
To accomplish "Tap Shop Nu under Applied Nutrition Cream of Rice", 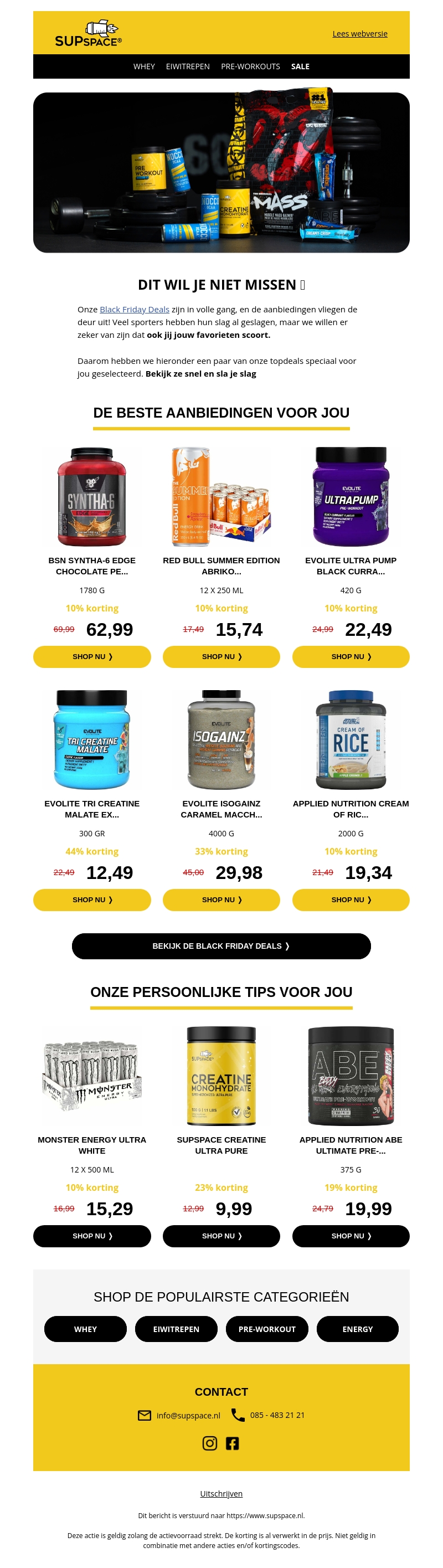I will tap(351, 899).
